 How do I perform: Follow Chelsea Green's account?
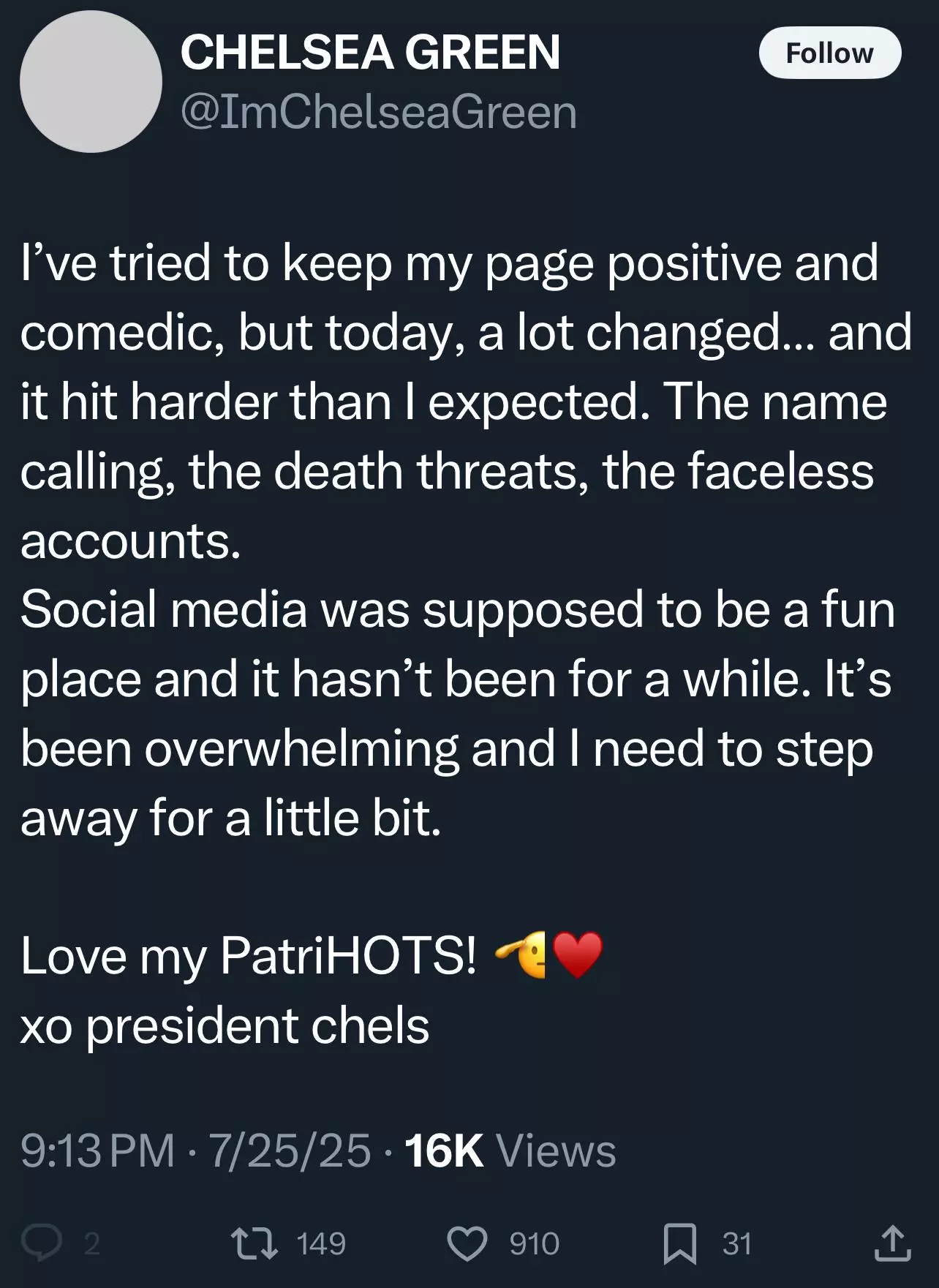830,53
